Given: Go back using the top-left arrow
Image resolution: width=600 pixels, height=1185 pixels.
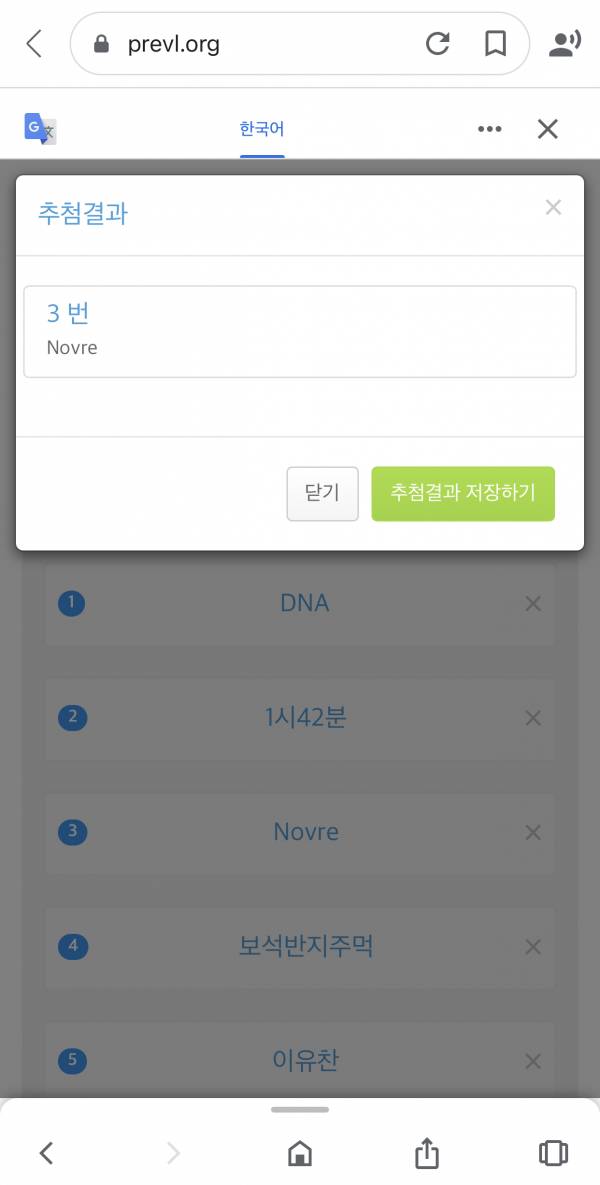Looking at the screenshot, I should point(34,44).
